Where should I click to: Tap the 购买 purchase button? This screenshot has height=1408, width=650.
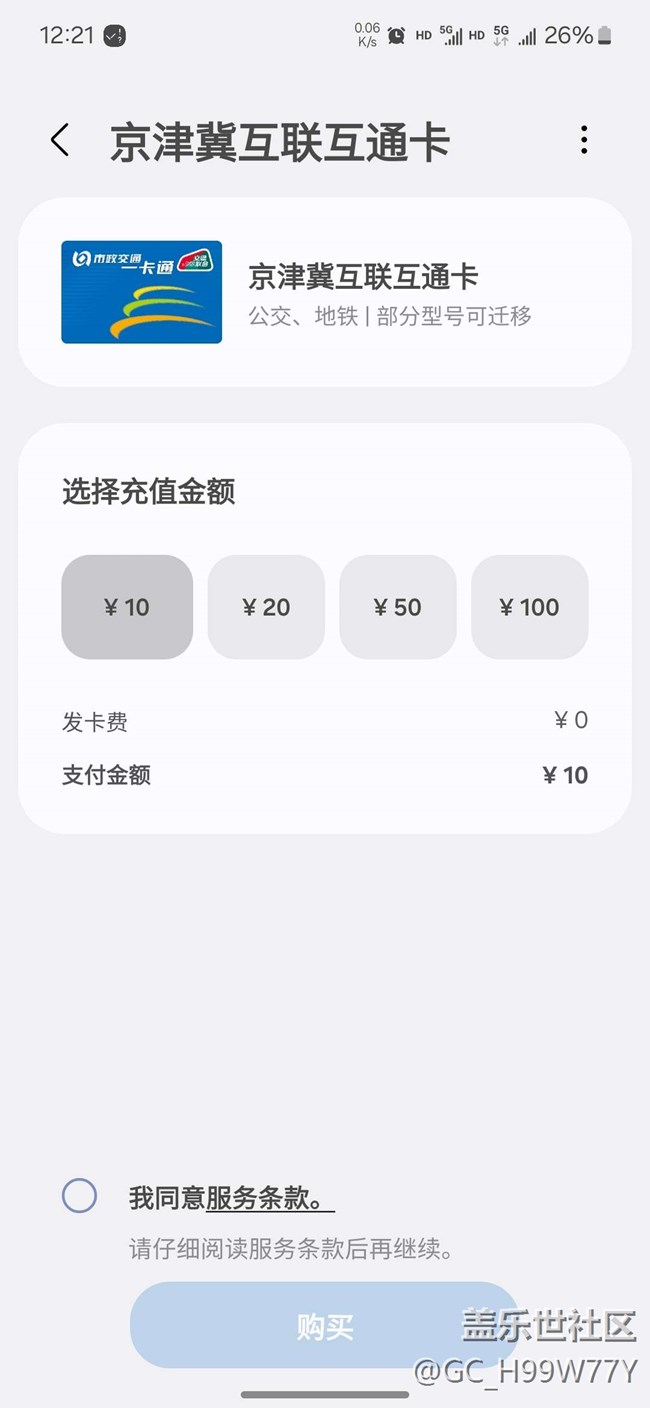click(x=325, y=1326)
